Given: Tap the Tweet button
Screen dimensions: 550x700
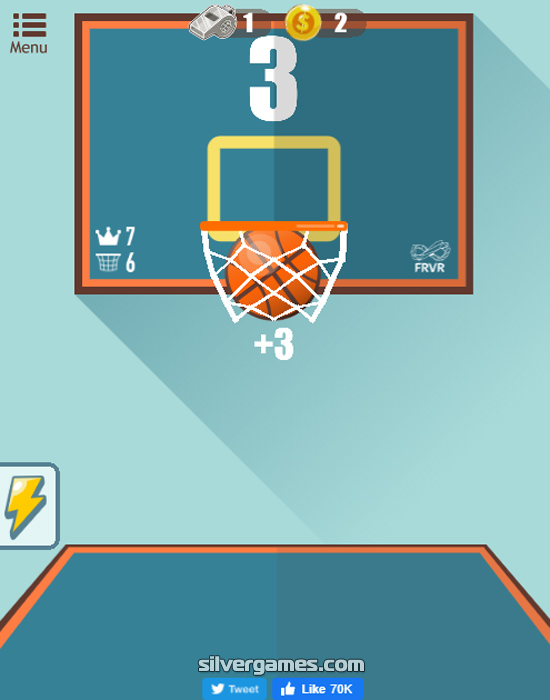Looking at the screenshot, I should click(234, 689).
